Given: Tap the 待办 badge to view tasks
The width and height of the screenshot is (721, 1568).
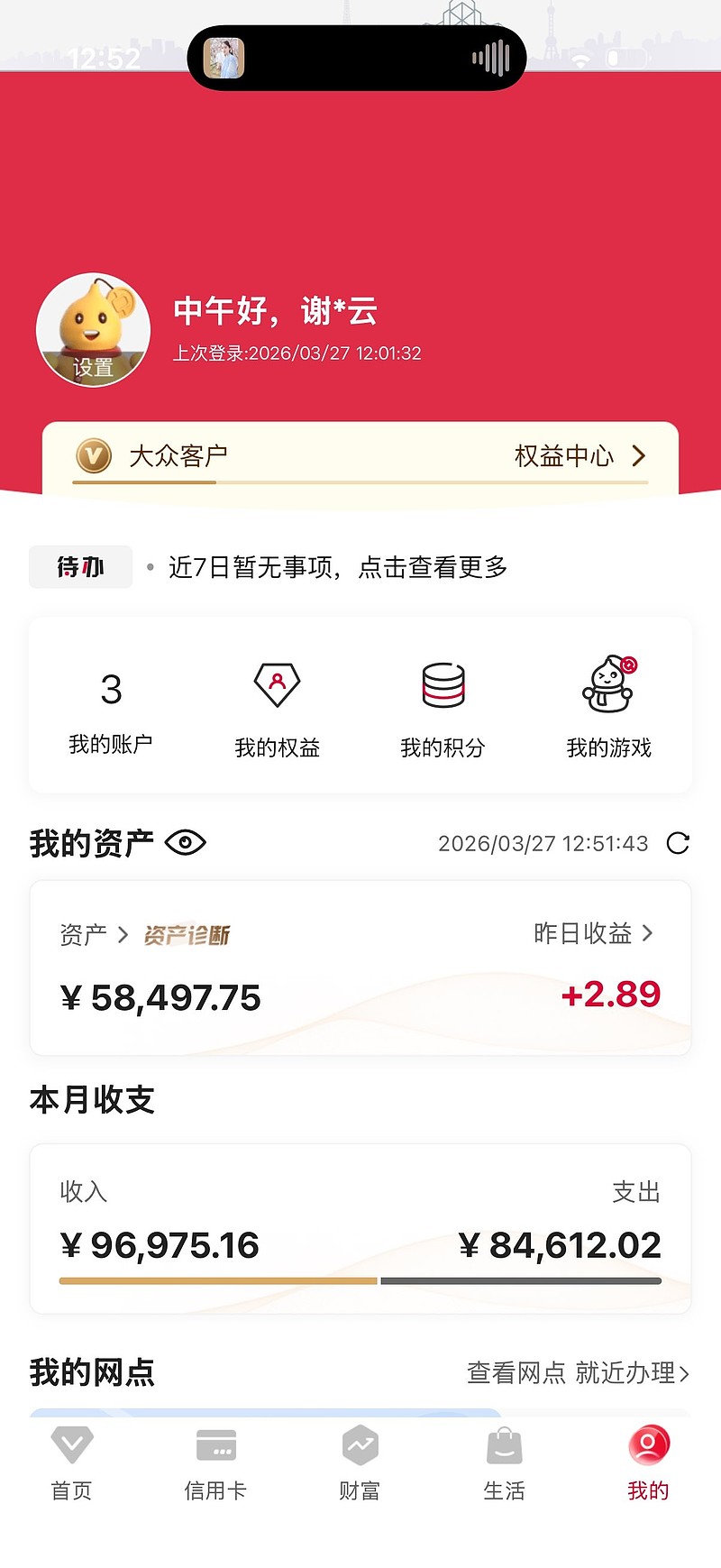Looking at the screenshot, I should (80, 567).
